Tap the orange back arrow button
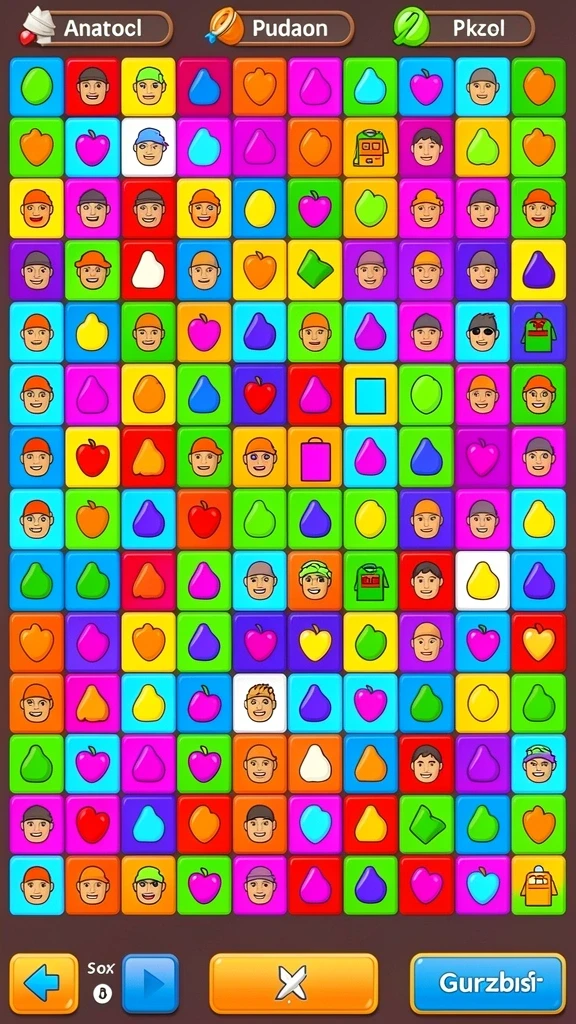 [x=44, y=983]
